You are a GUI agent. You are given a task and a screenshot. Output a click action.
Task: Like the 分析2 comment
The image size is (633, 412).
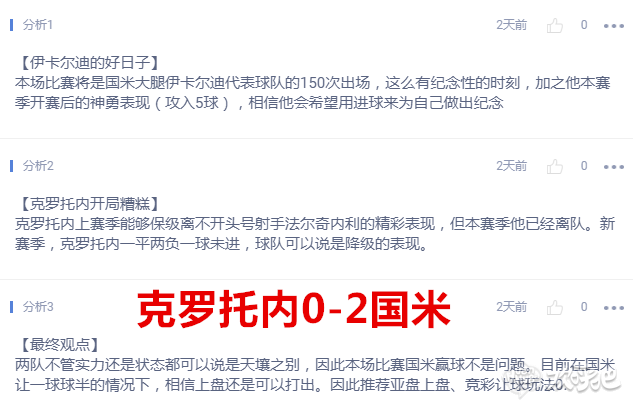click(557, 165)
